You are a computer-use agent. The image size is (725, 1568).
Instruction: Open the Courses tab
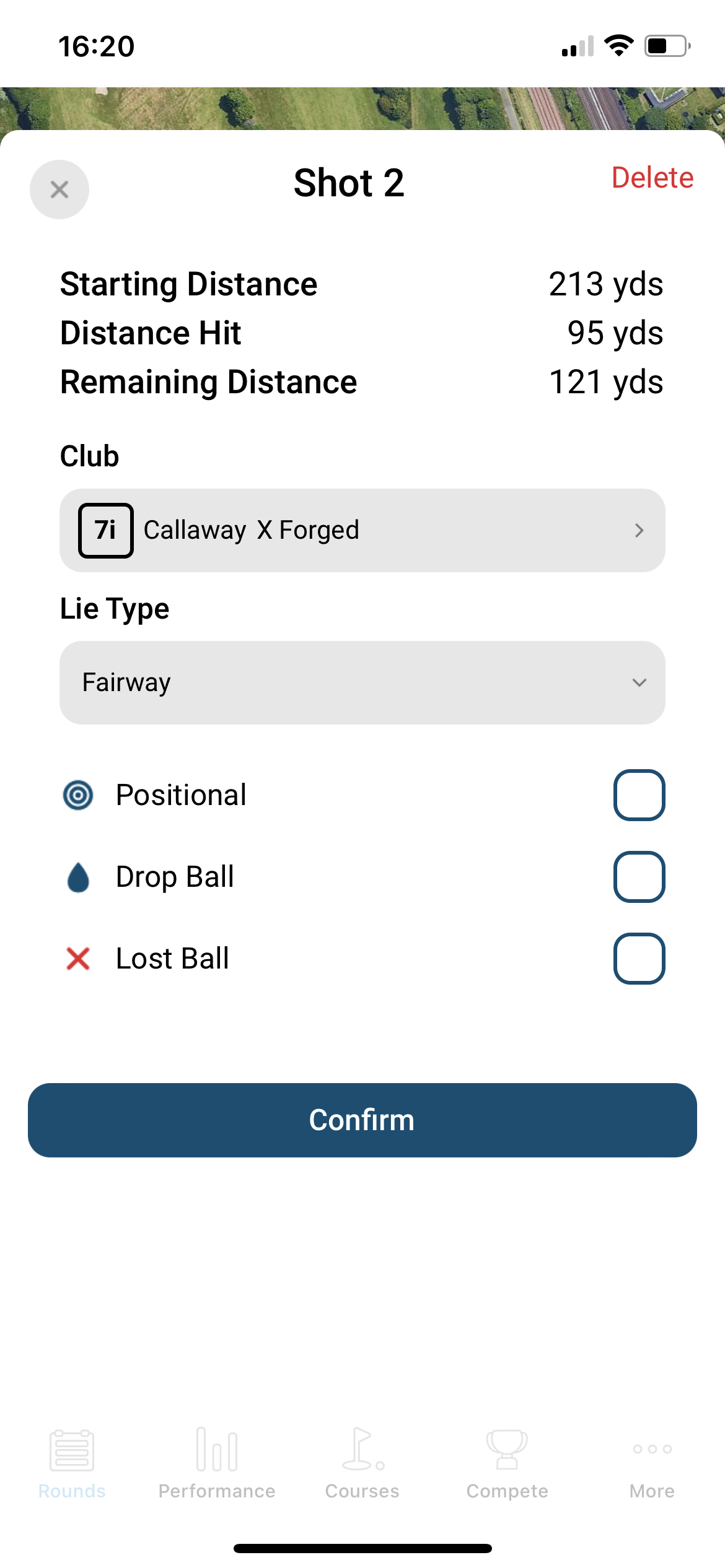tap(362, 1464)
